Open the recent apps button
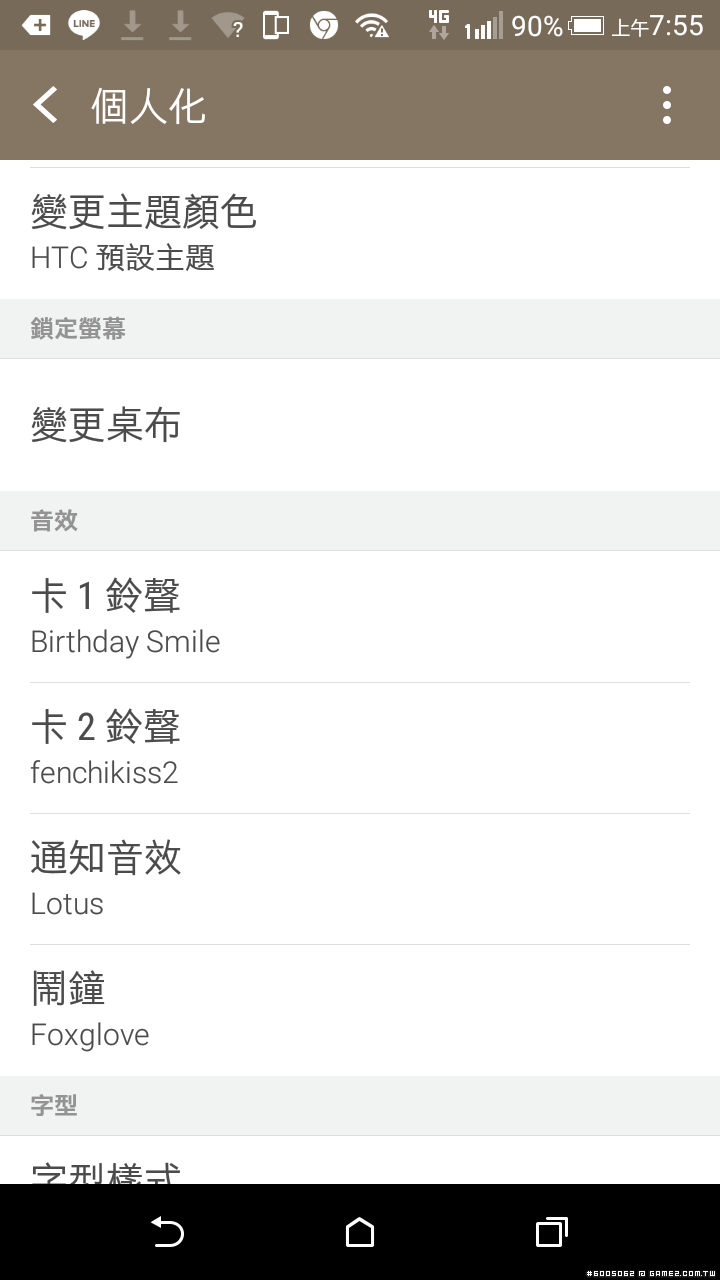 551,1232
